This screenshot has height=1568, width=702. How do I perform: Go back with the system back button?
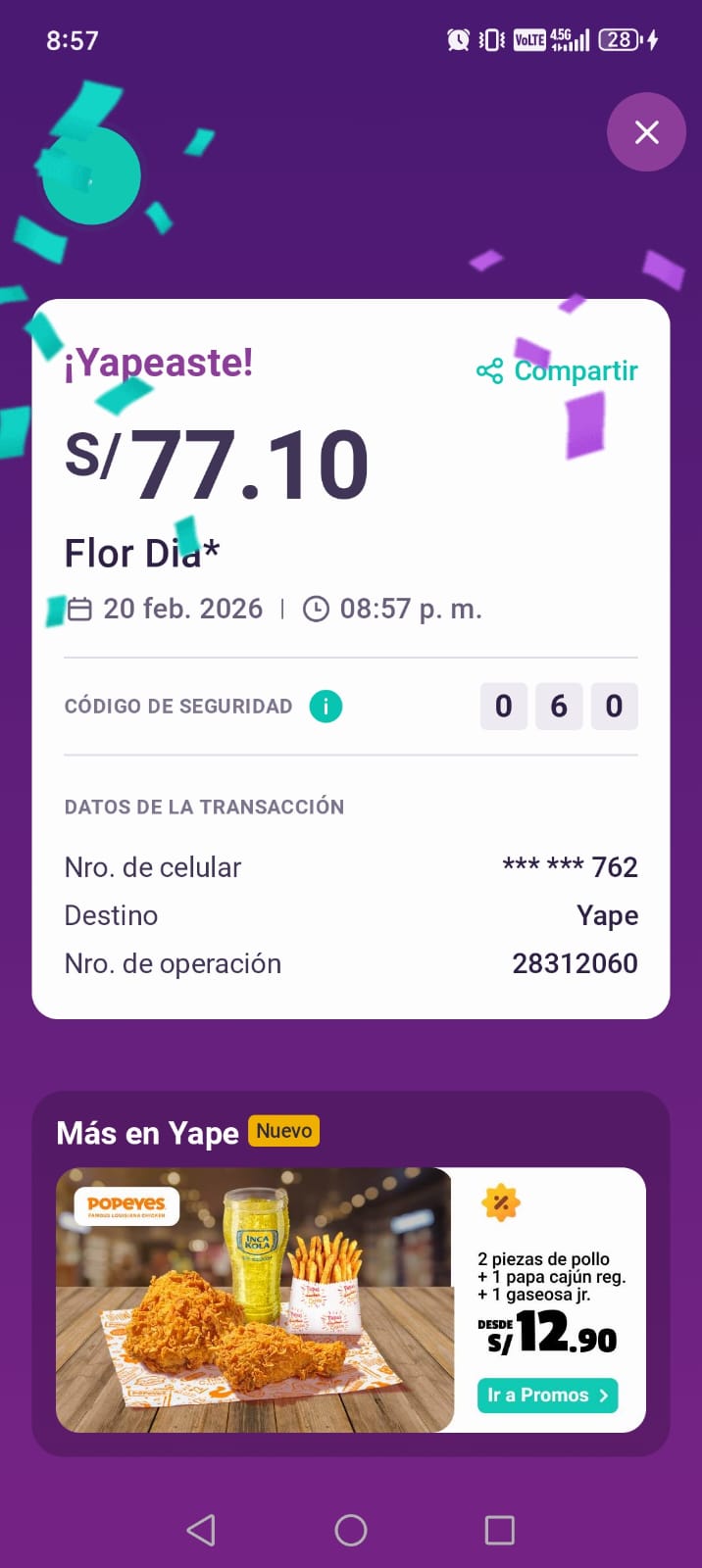[201, 1530]
